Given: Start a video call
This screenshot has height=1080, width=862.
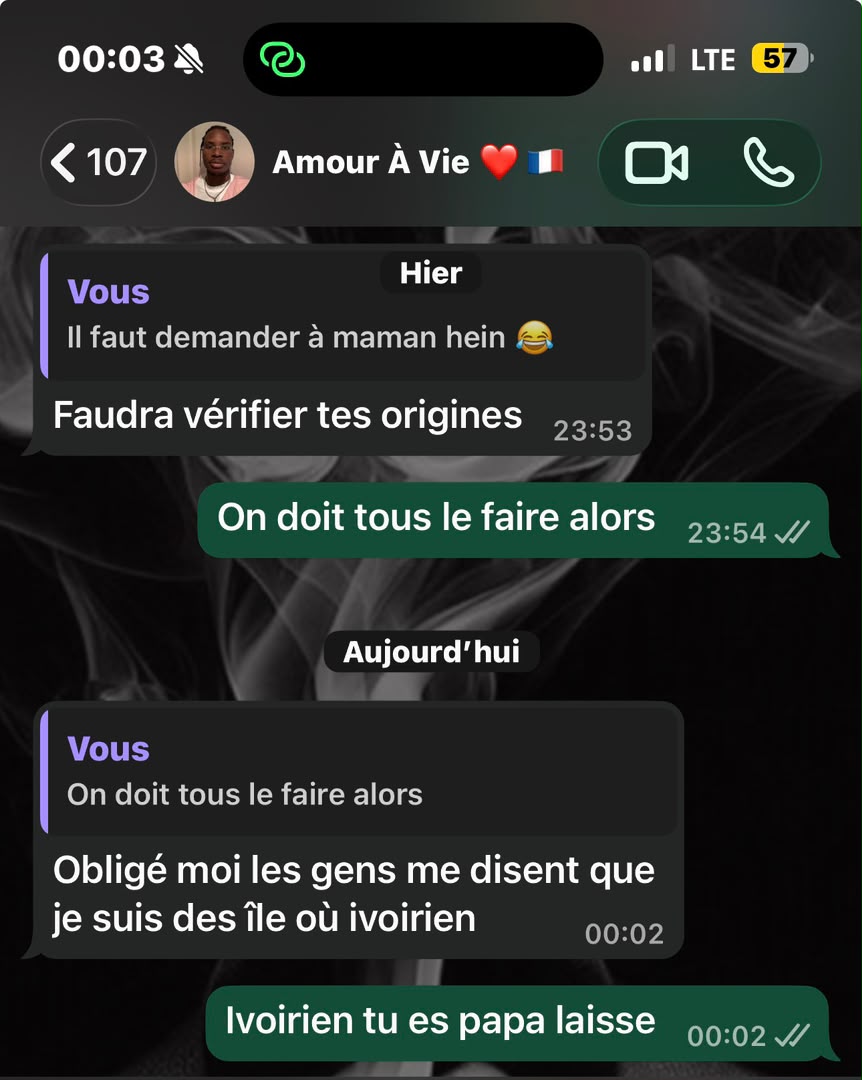Looking at the screenshot, I should pos(656,163).
